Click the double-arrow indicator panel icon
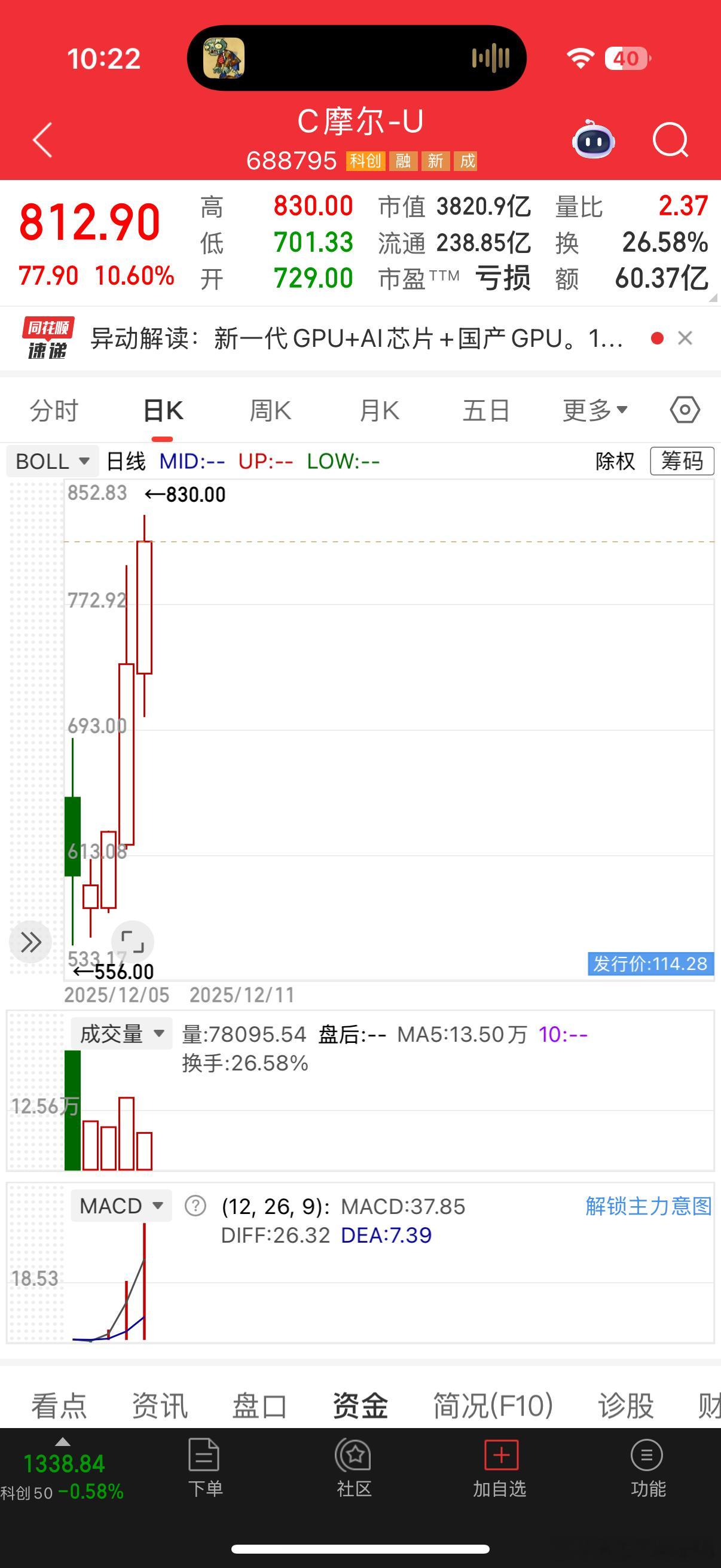This screenshot has width=721, height=1568. [x=30, y=942]
